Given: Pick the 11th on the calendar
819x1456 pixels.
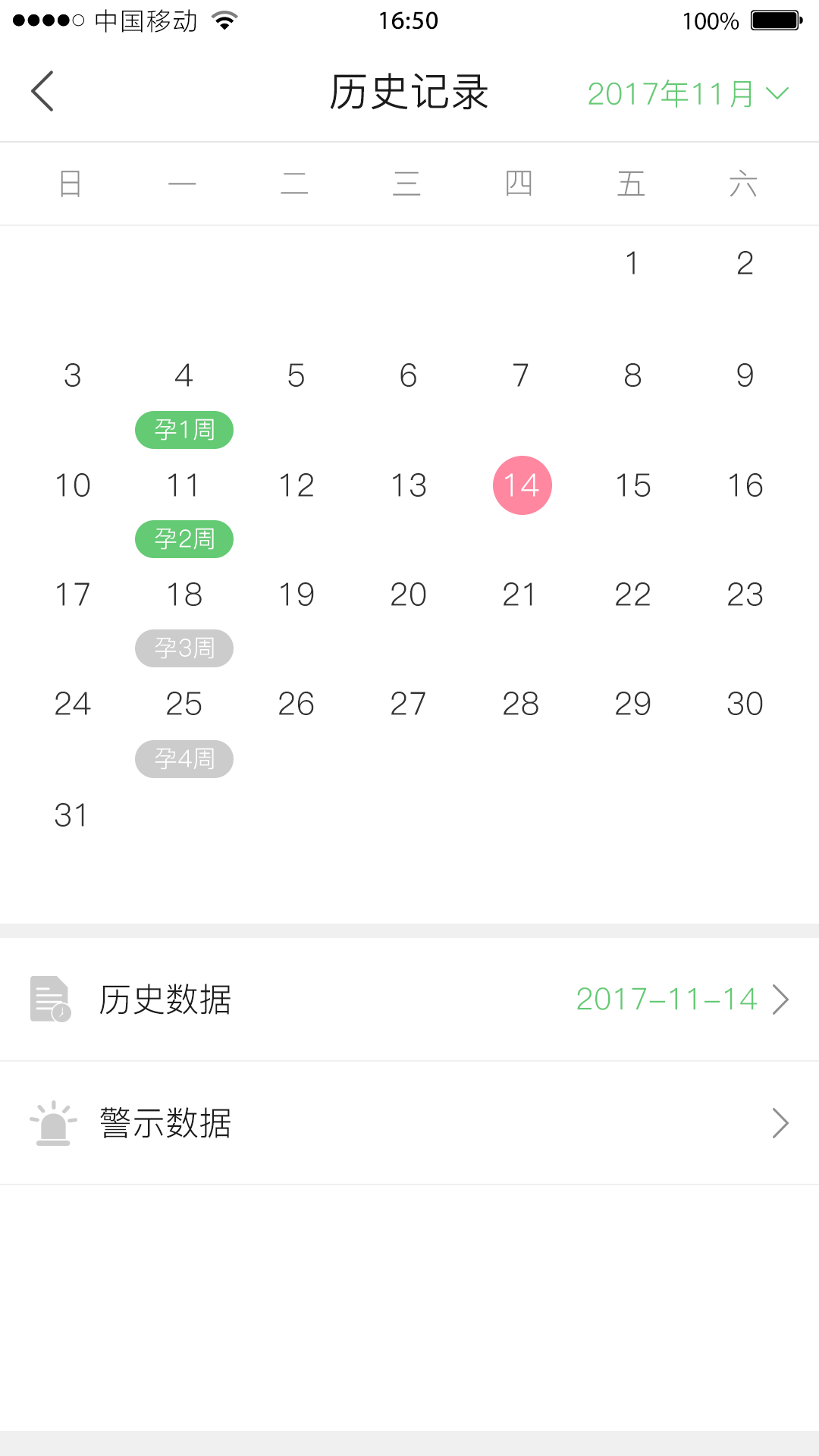Looking at the screenshot, I should click(x=184, y=485).
